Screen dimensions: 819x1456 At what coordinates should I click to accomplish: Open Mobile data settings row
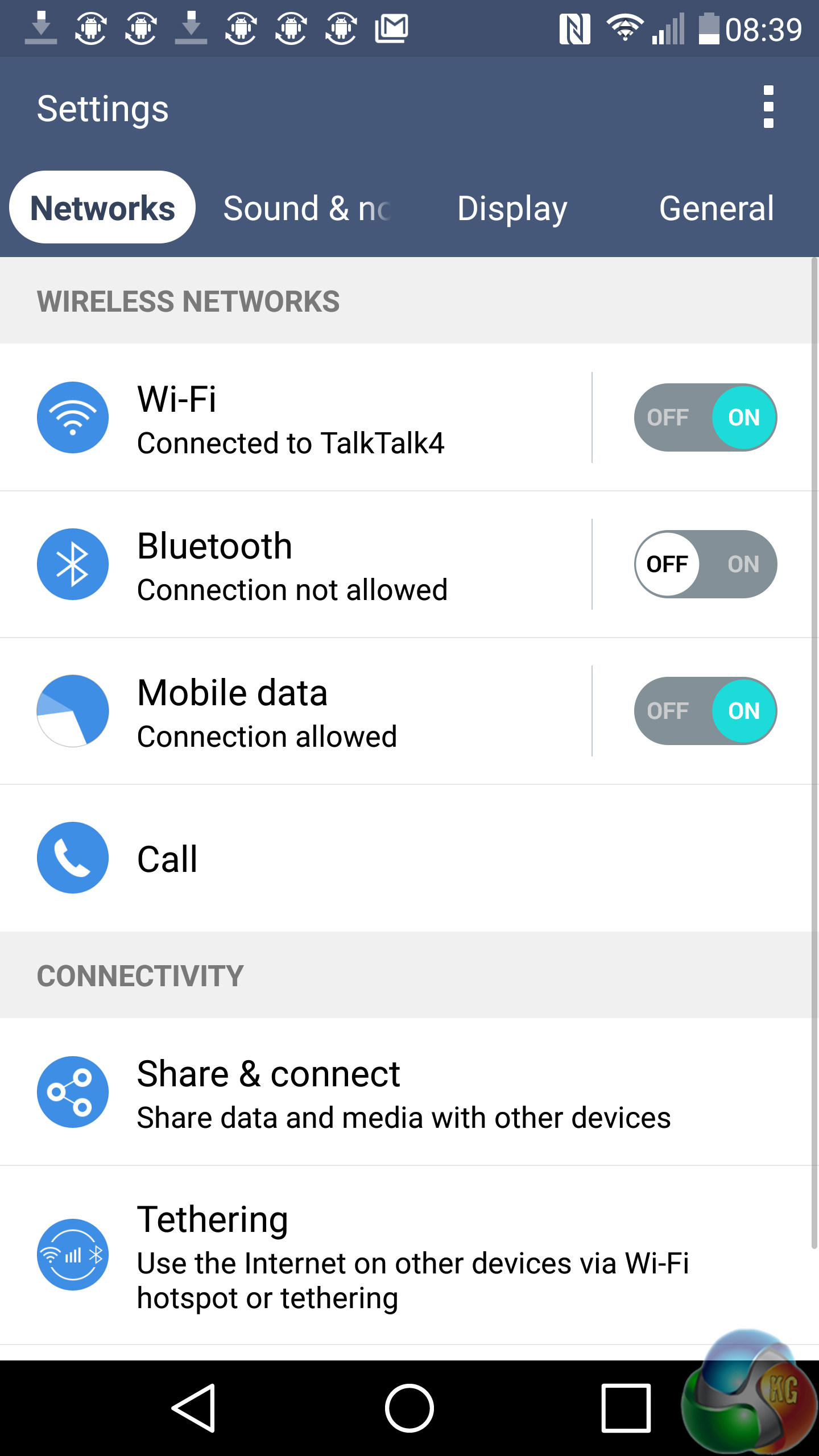point(296,712)
